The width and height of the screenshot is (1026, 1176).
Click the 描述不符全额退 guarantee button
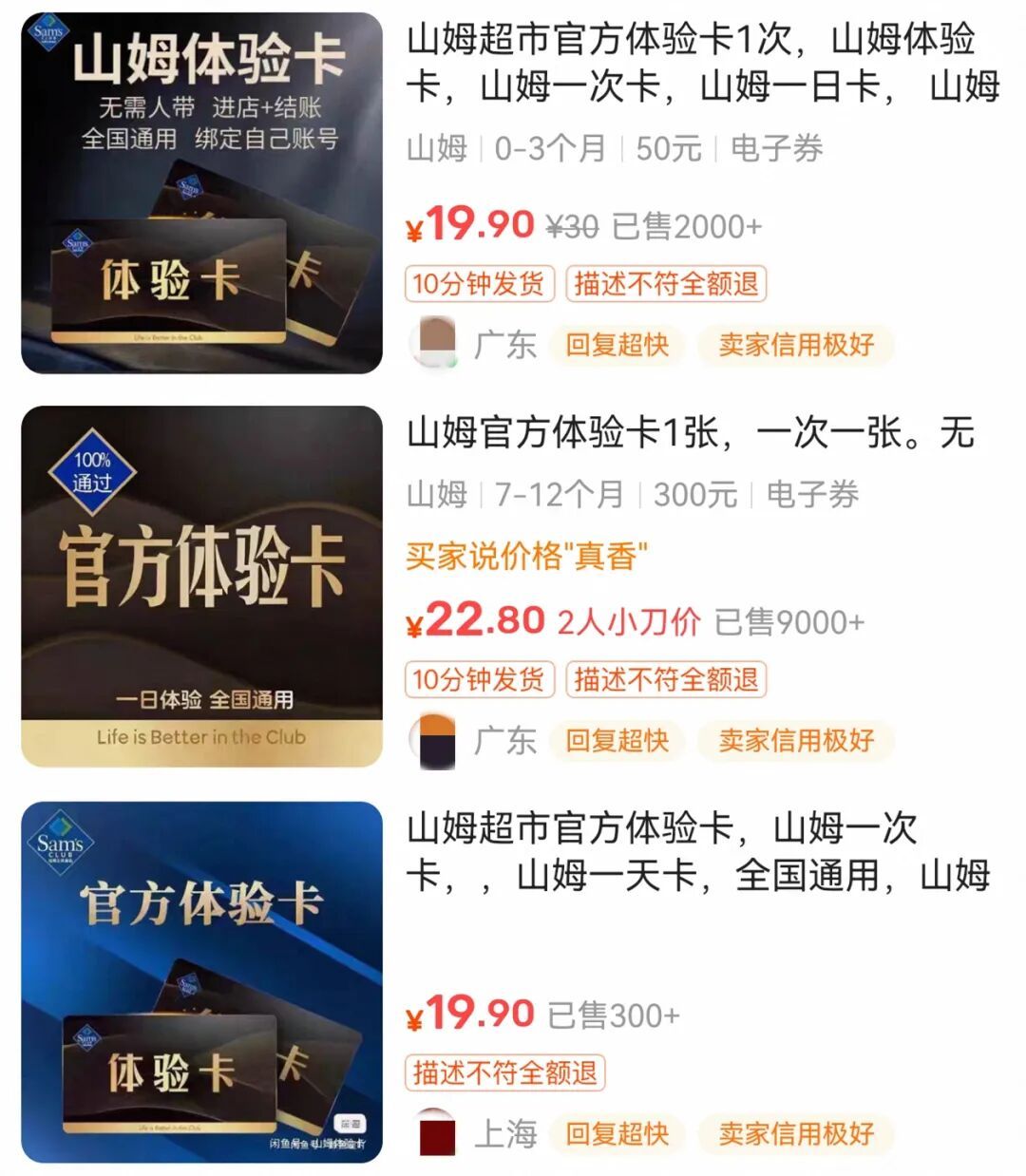(x=666, y=282)
